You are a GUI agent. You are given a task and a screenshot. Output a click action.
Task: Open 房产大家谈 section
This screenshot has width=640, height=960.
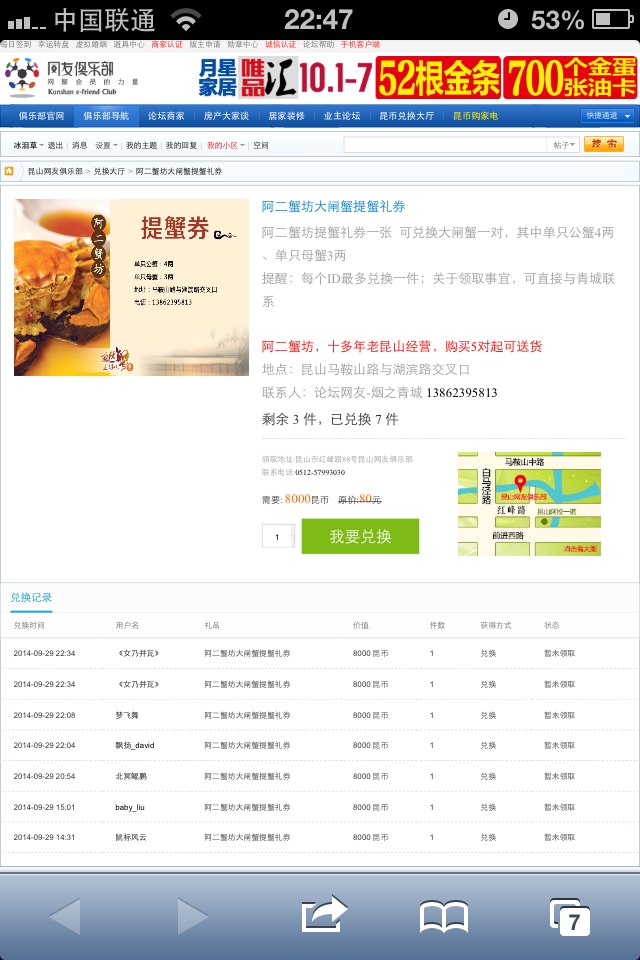click(x=226, y=116)
